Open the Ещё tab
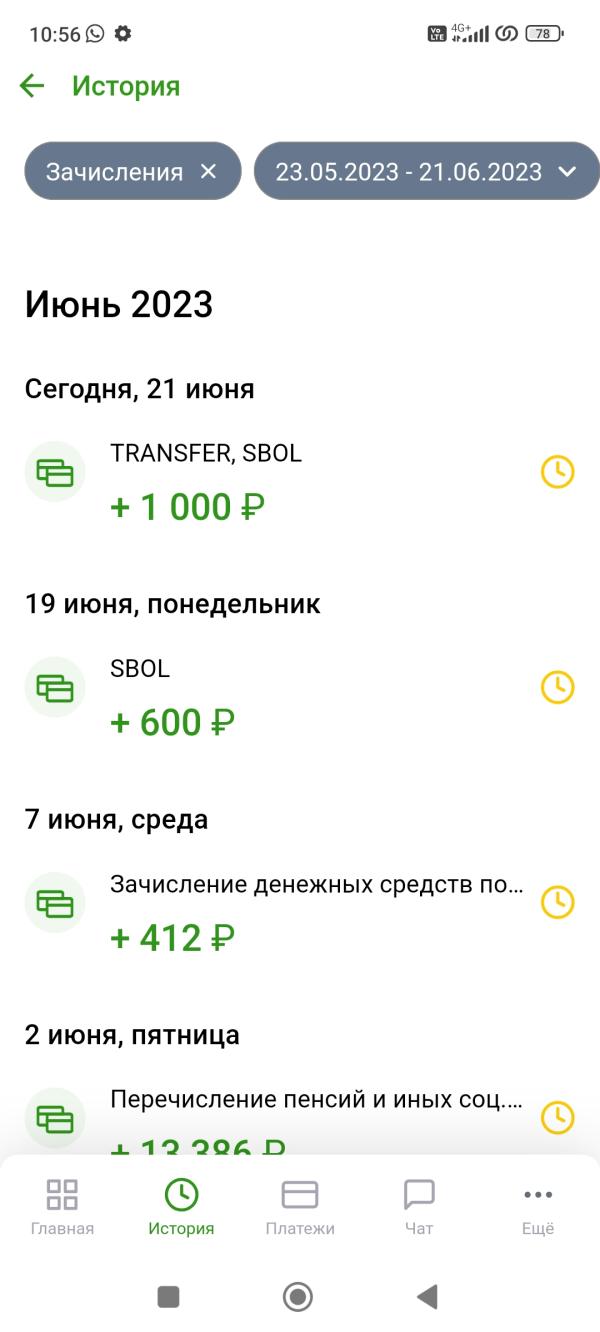This screenshot has height=1332, width=600. pyautogui.click(x=538, y=1206)
